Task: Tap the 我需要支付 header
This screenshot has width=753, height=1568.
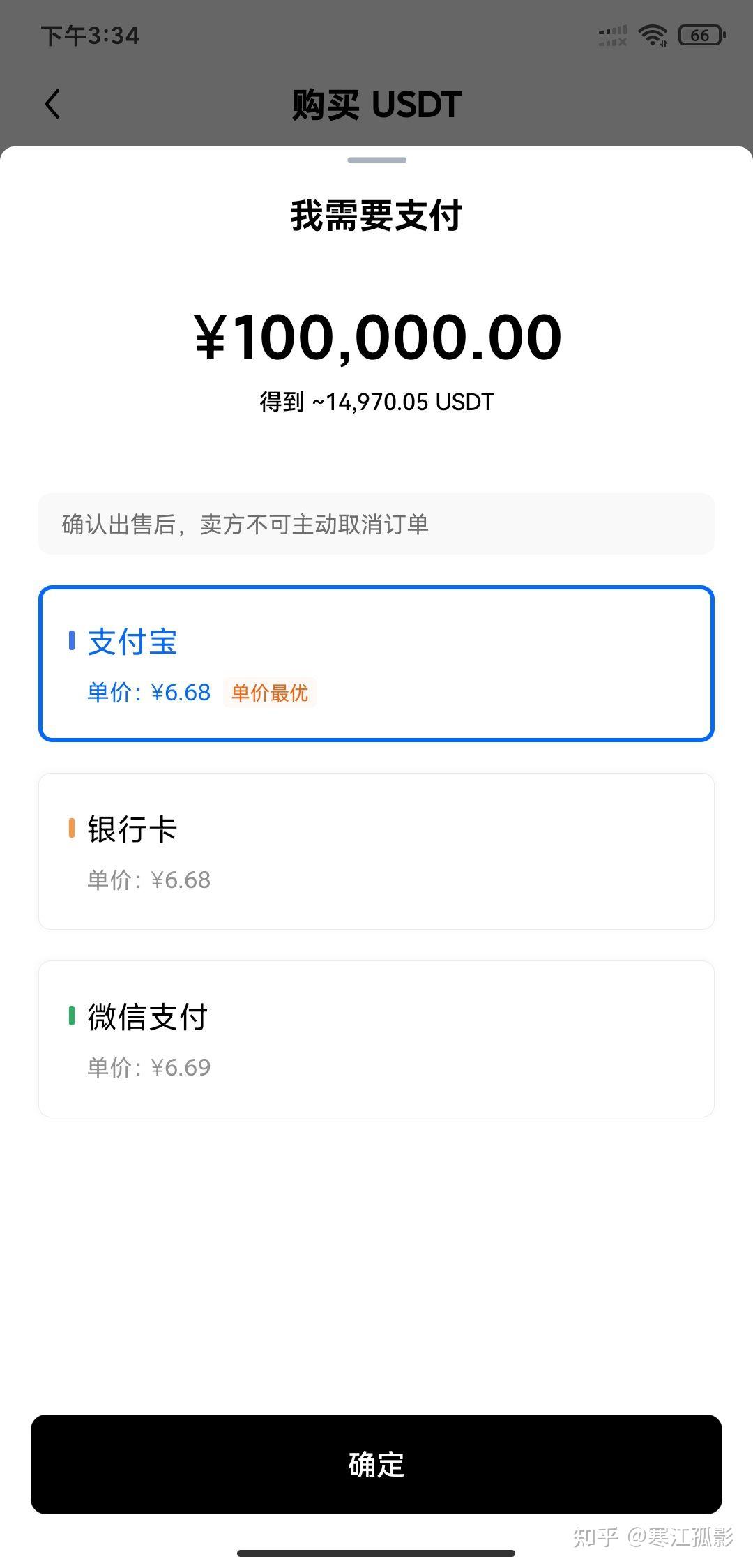Action: tap(376, 215)
